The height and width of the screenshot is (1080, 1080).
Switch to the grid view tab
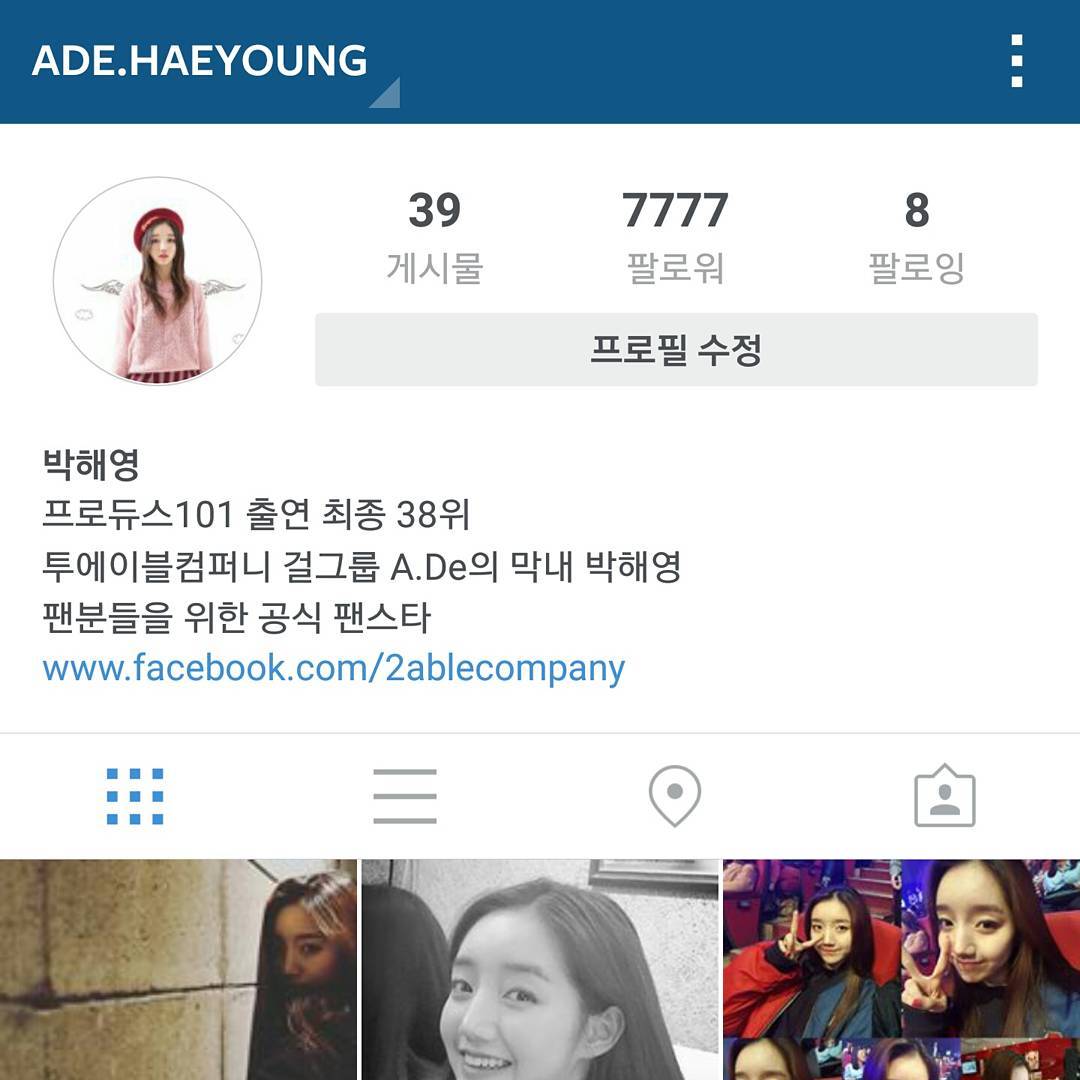coord(135,797)
